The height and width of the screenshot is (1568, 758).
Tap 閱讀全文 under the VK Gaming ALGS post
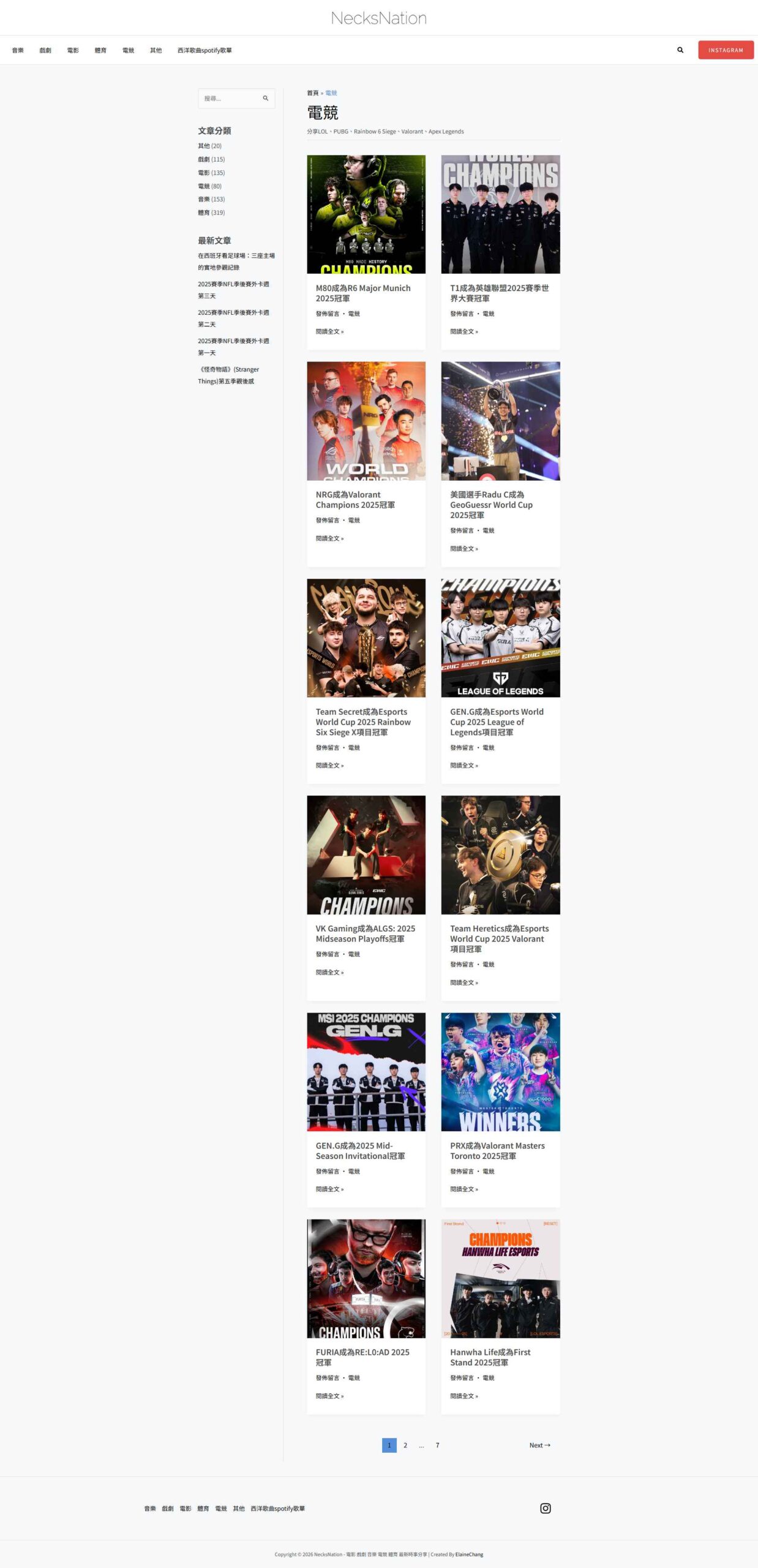click(329, 972)
